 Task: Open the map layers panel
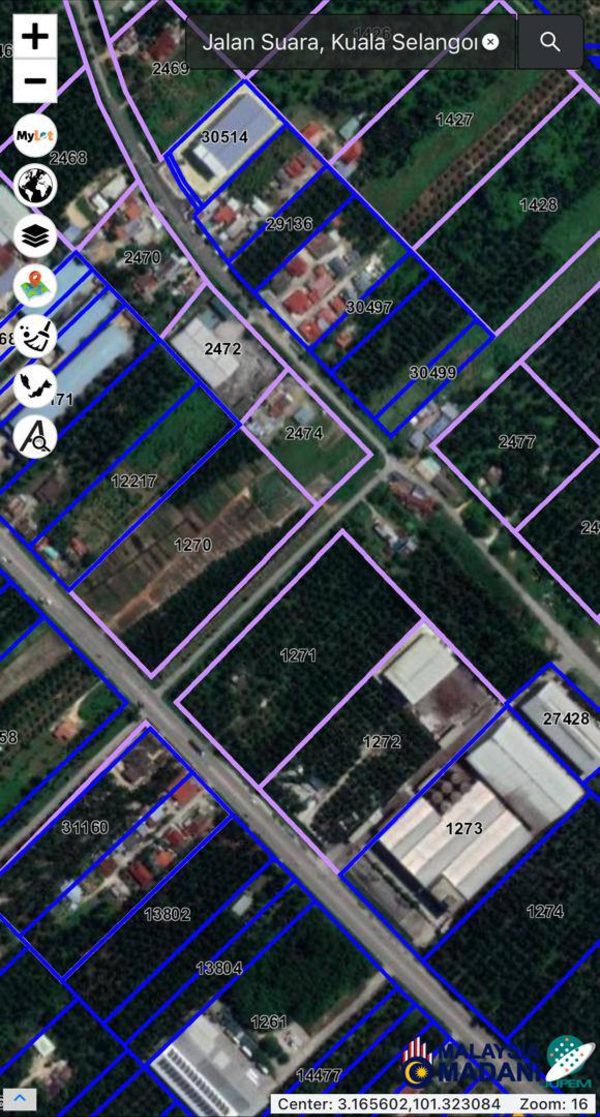point(35,236)
